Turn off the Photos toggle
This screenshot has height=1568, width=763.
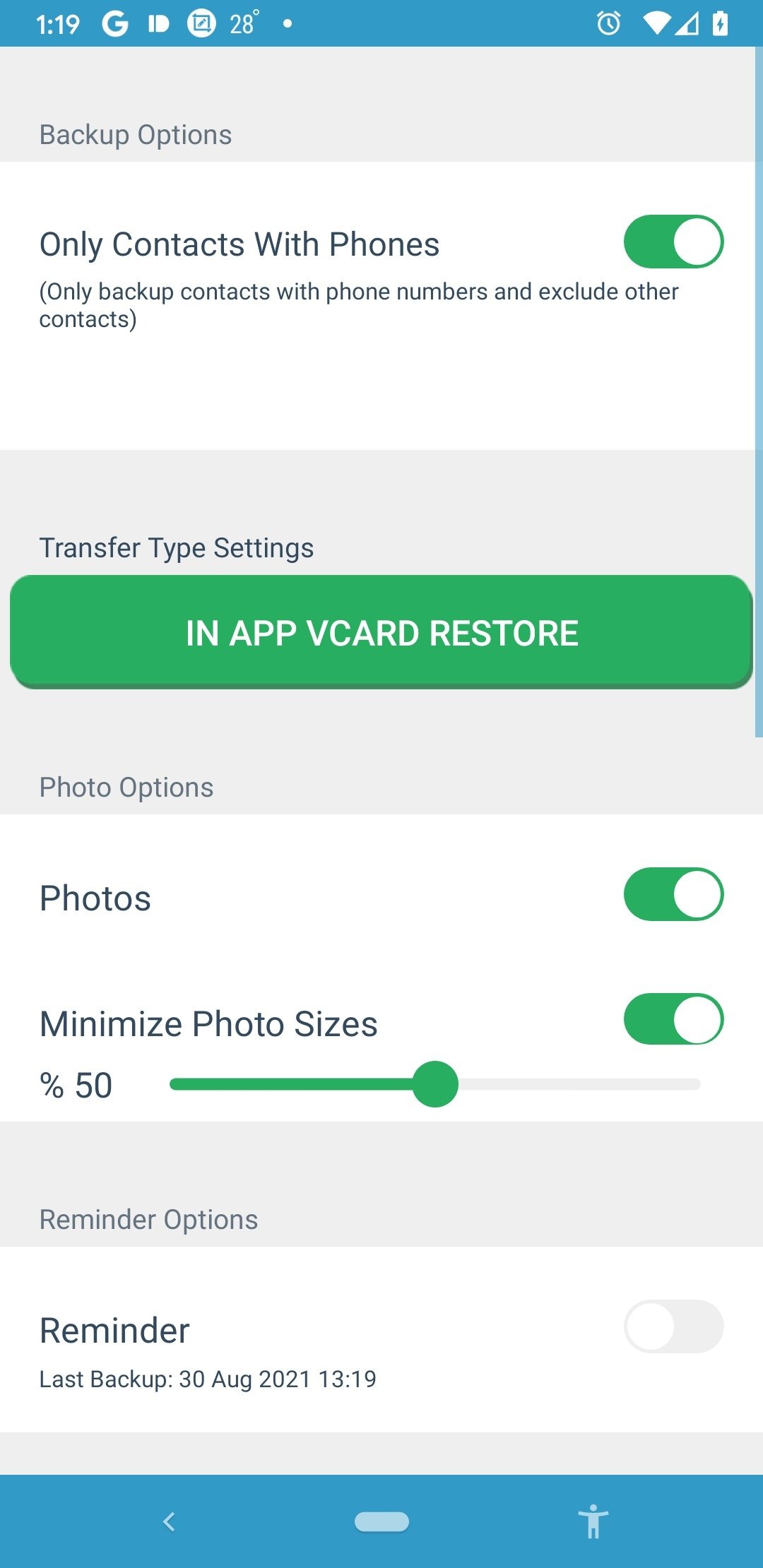673,894
